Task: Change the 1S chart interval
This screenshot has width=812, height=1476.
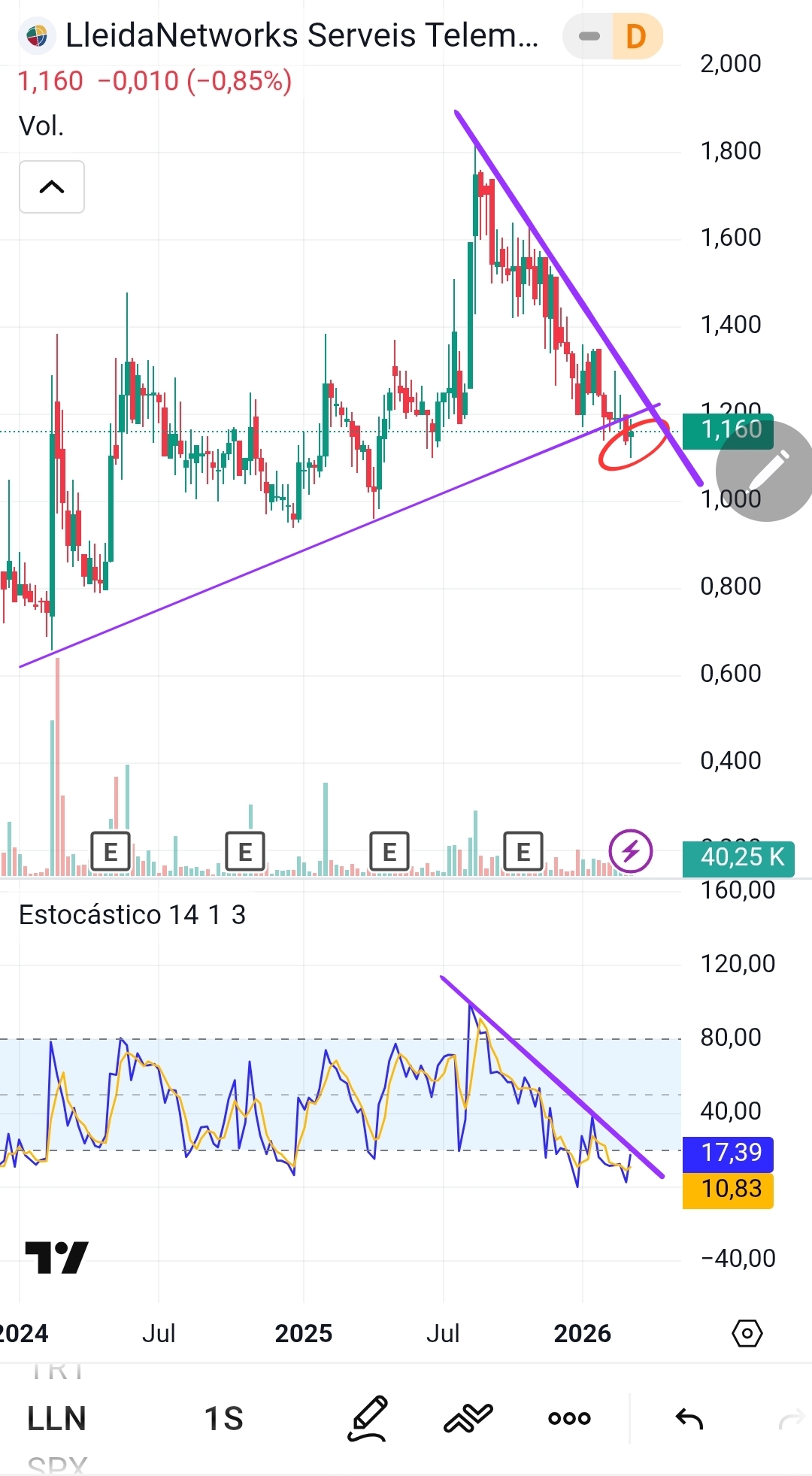Action: [x=223, y=1419]
